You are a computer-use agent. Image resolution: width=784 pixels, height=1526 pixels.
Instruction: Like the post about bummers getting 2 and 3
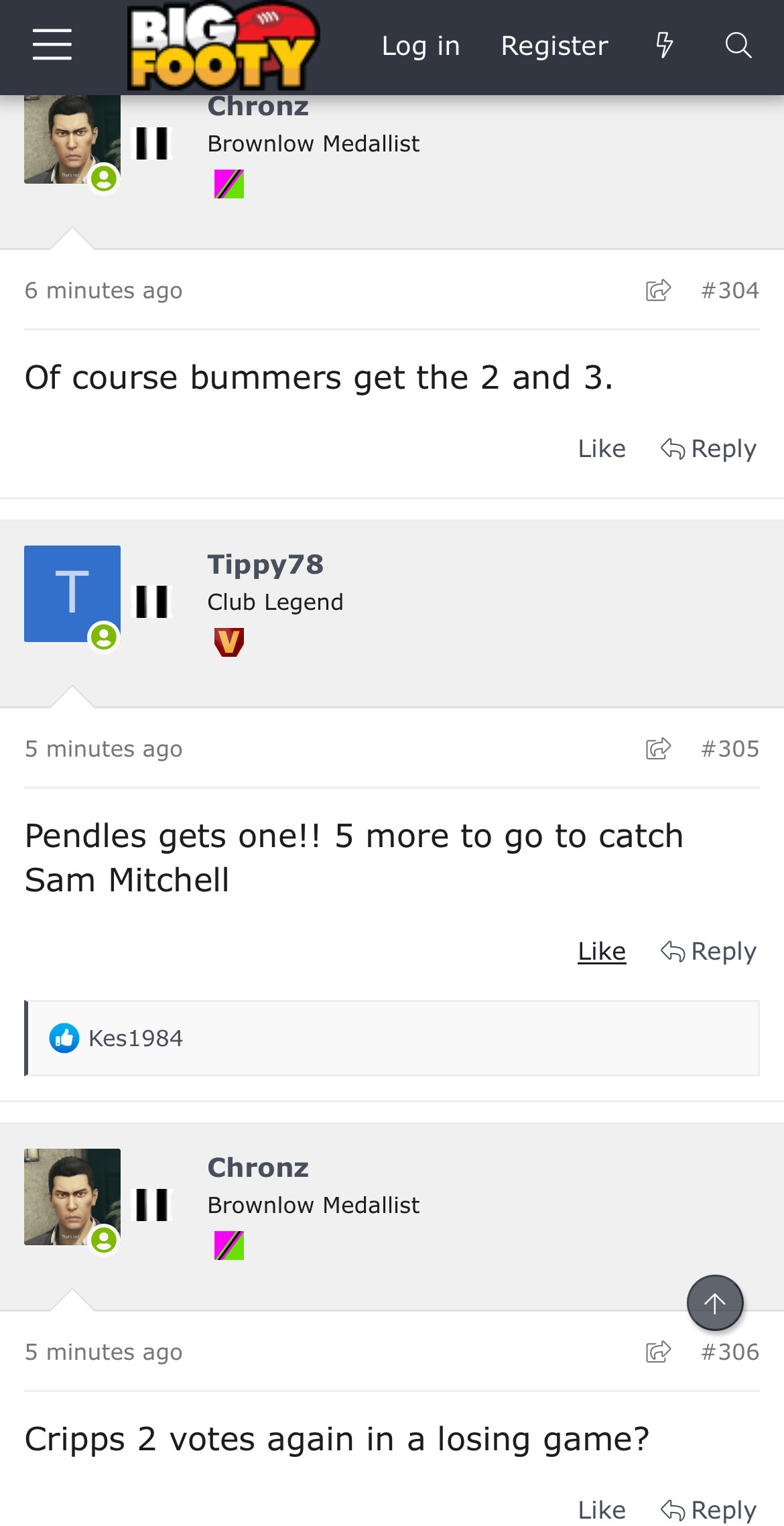tap(601, 448)
